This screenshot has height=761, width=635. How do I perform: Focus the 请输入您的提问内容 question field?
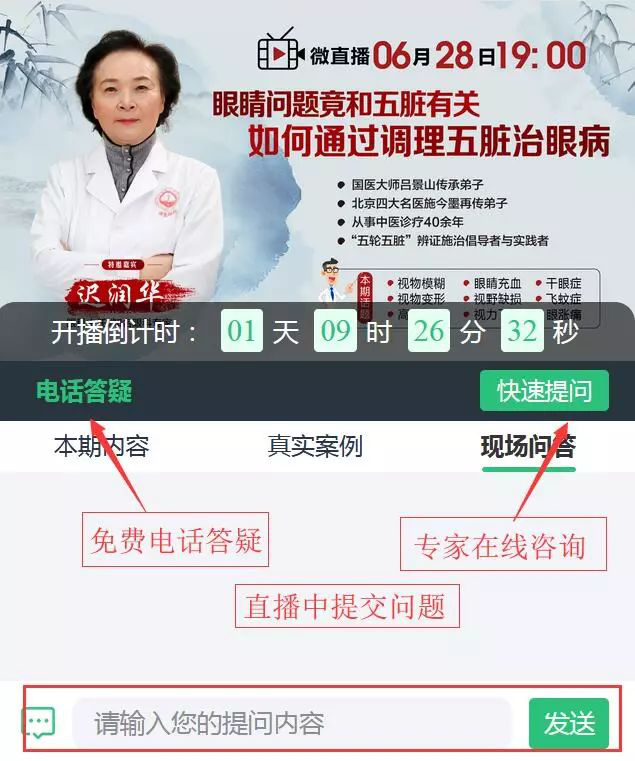(290, 723)
